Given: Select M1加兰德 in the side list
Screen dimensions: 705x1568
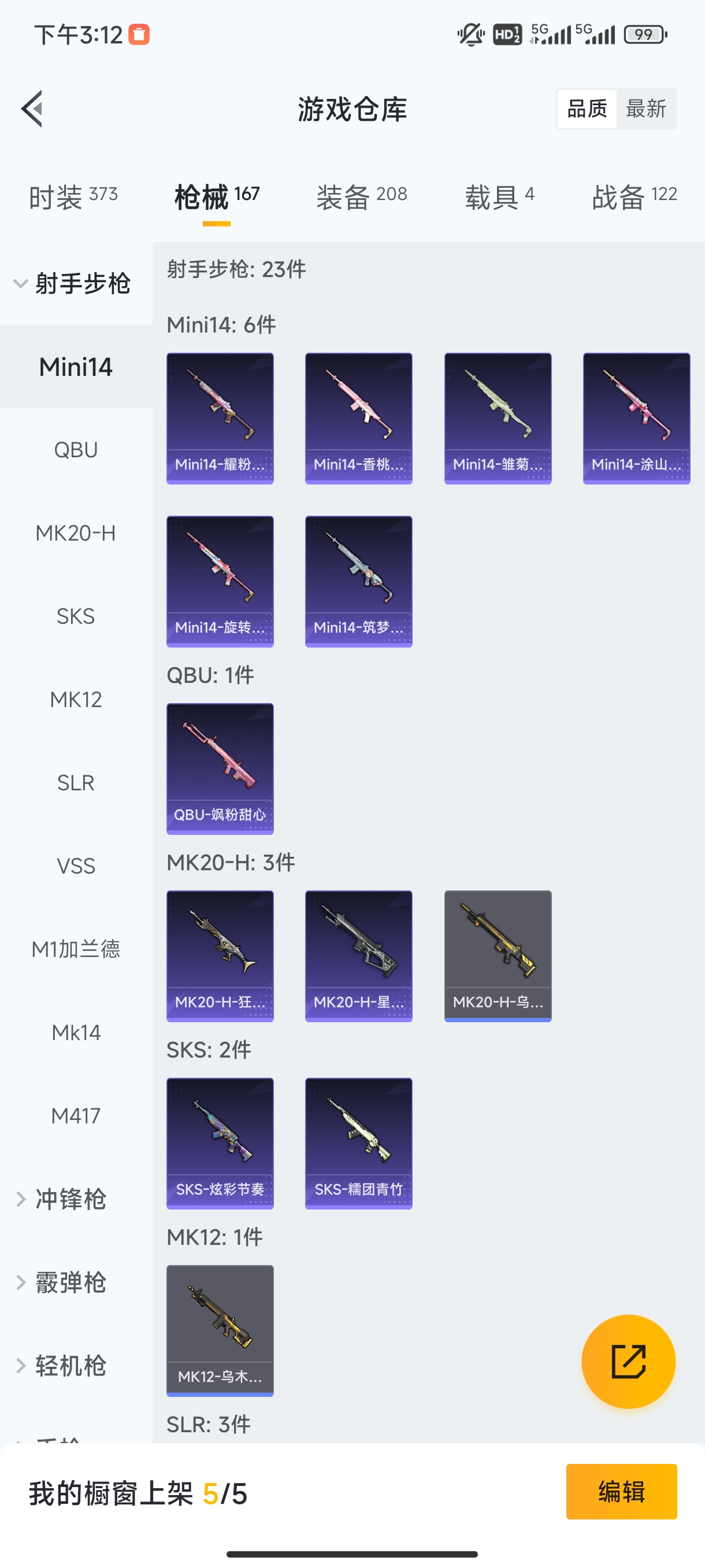Looking at the screenshot, I should (76, 949).
